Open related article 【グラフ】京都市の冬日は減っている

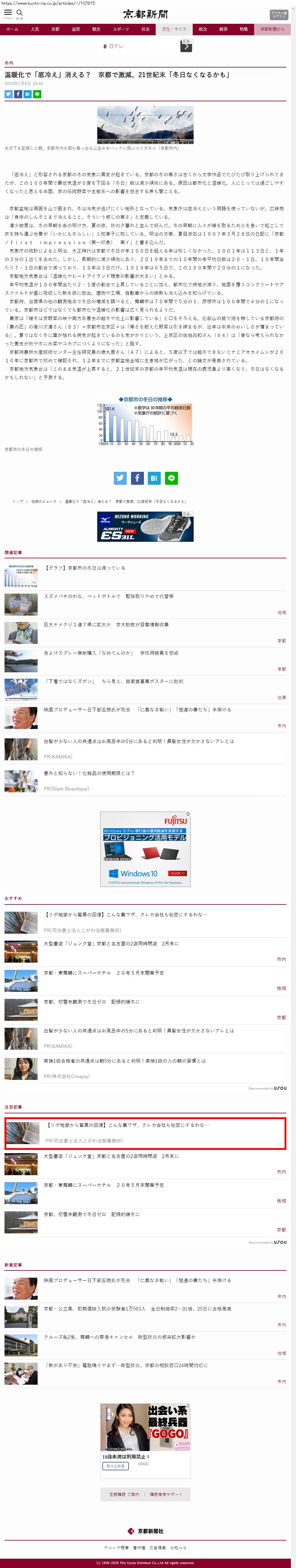[85, 568]
